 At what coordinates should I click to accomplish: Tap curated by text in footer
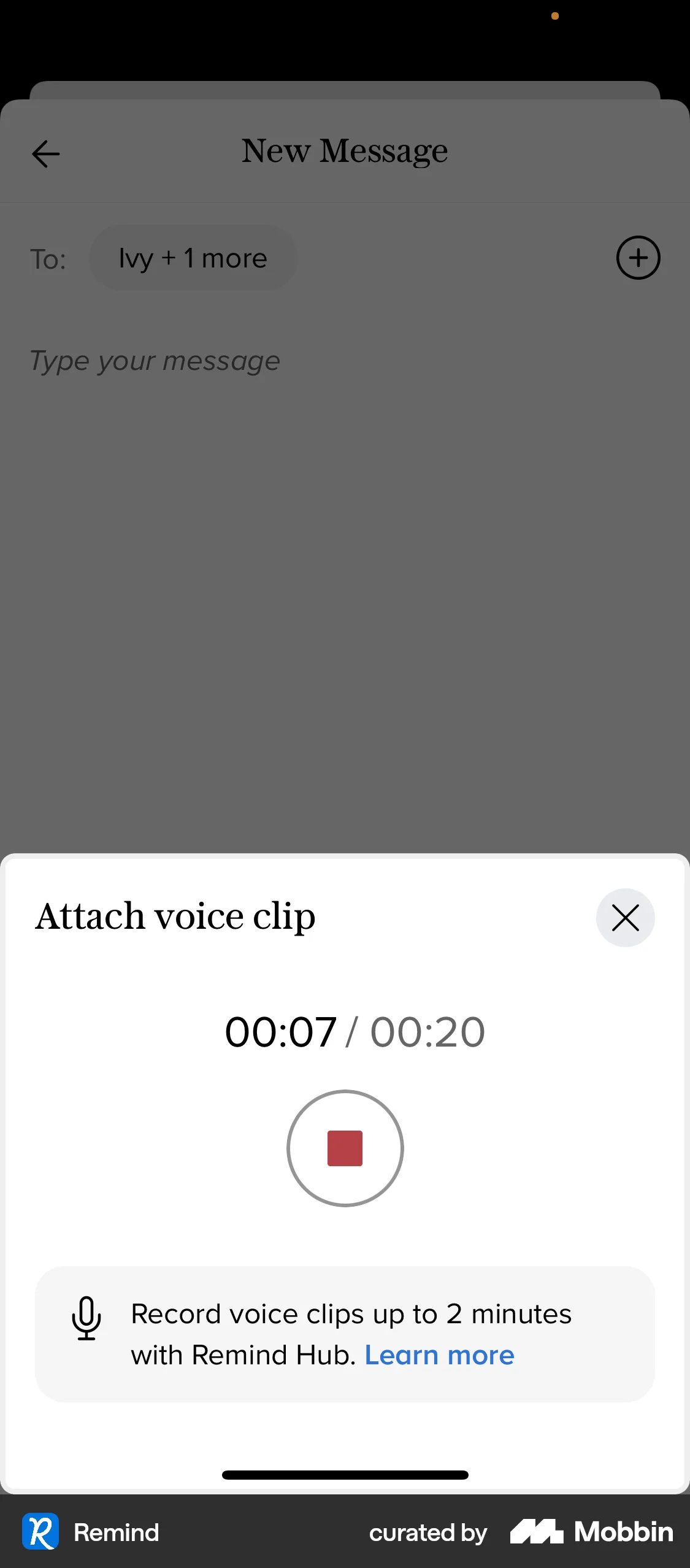(x=427, y=1532)
